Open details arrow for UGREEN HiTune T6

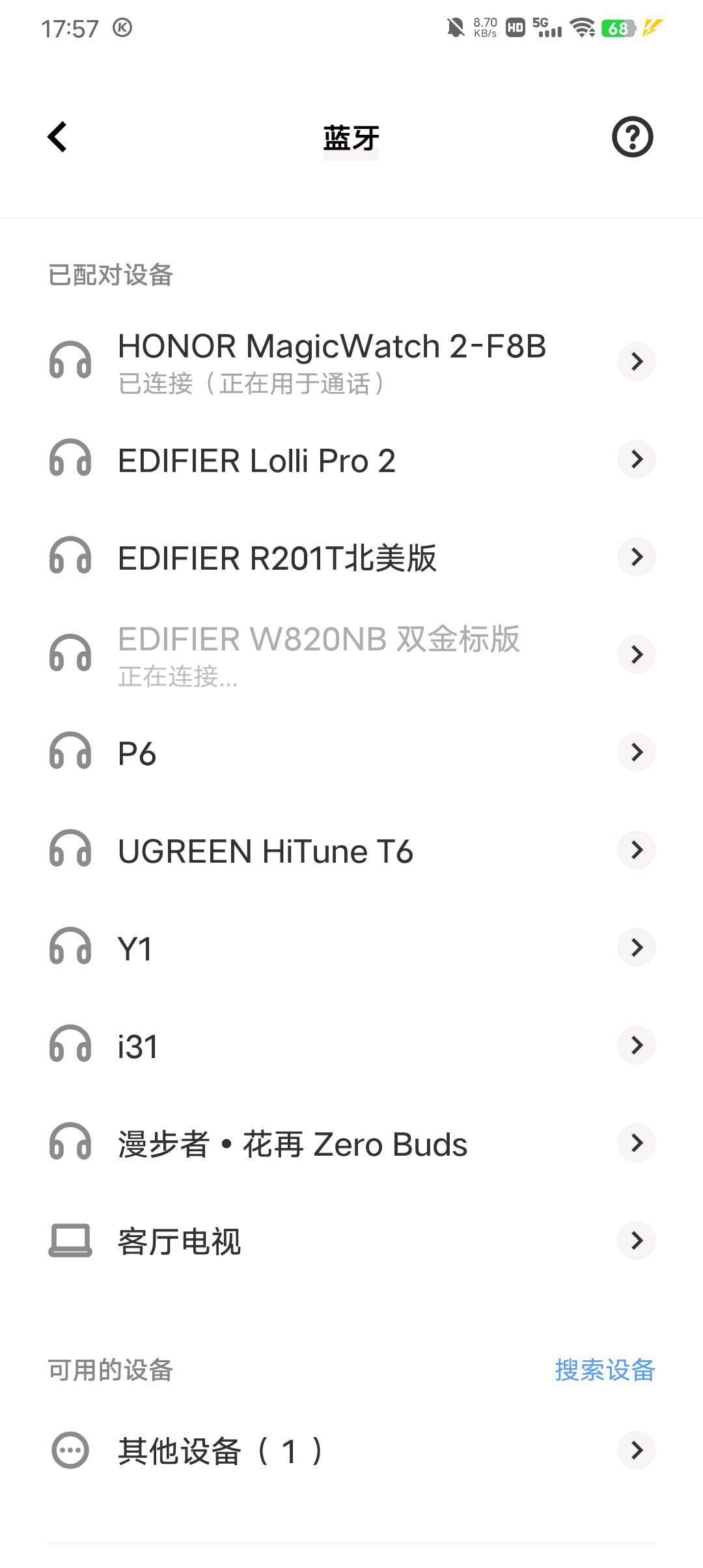(636, 850)
